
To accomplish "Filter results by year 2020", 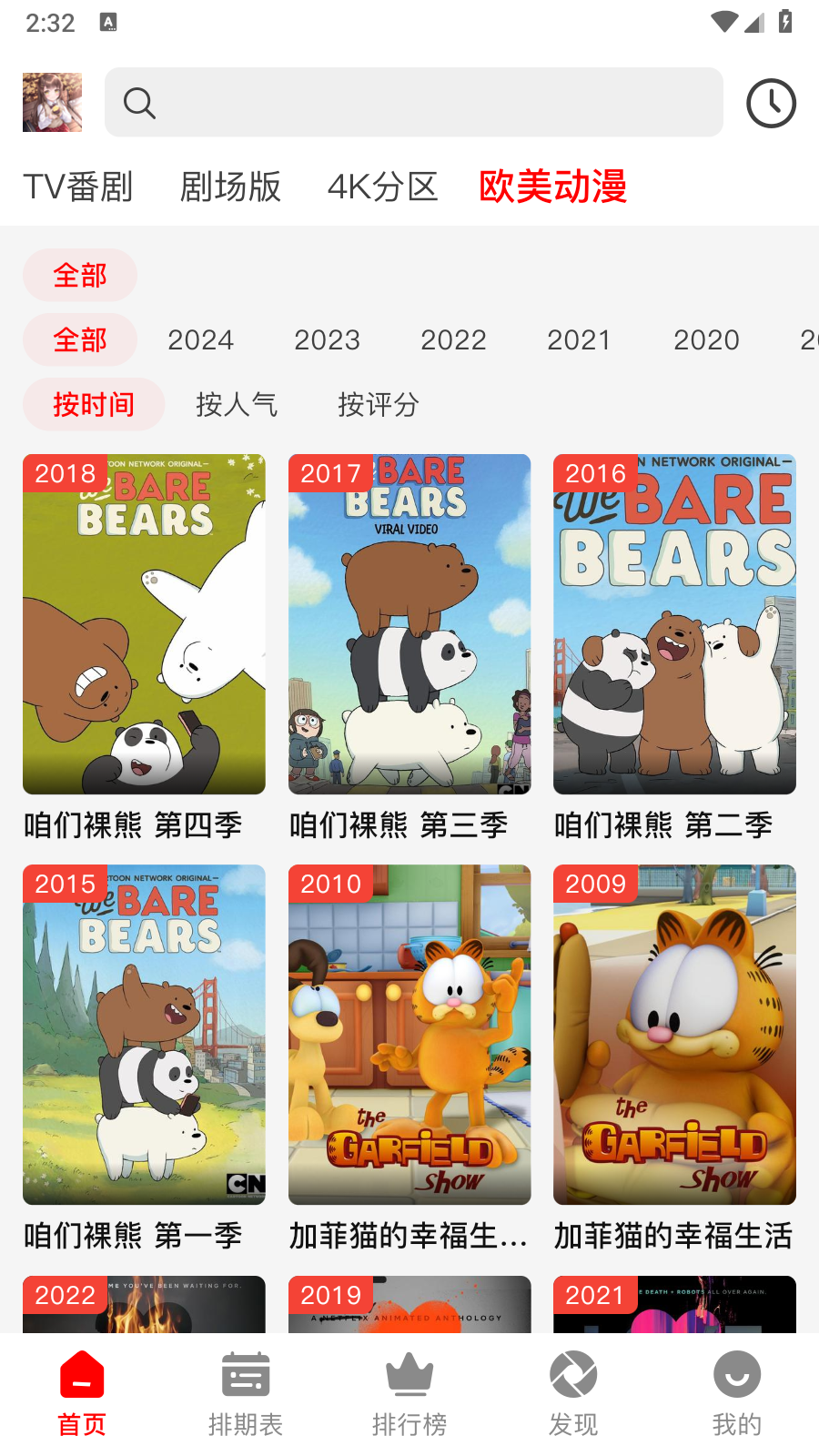I will click(706, 339).
